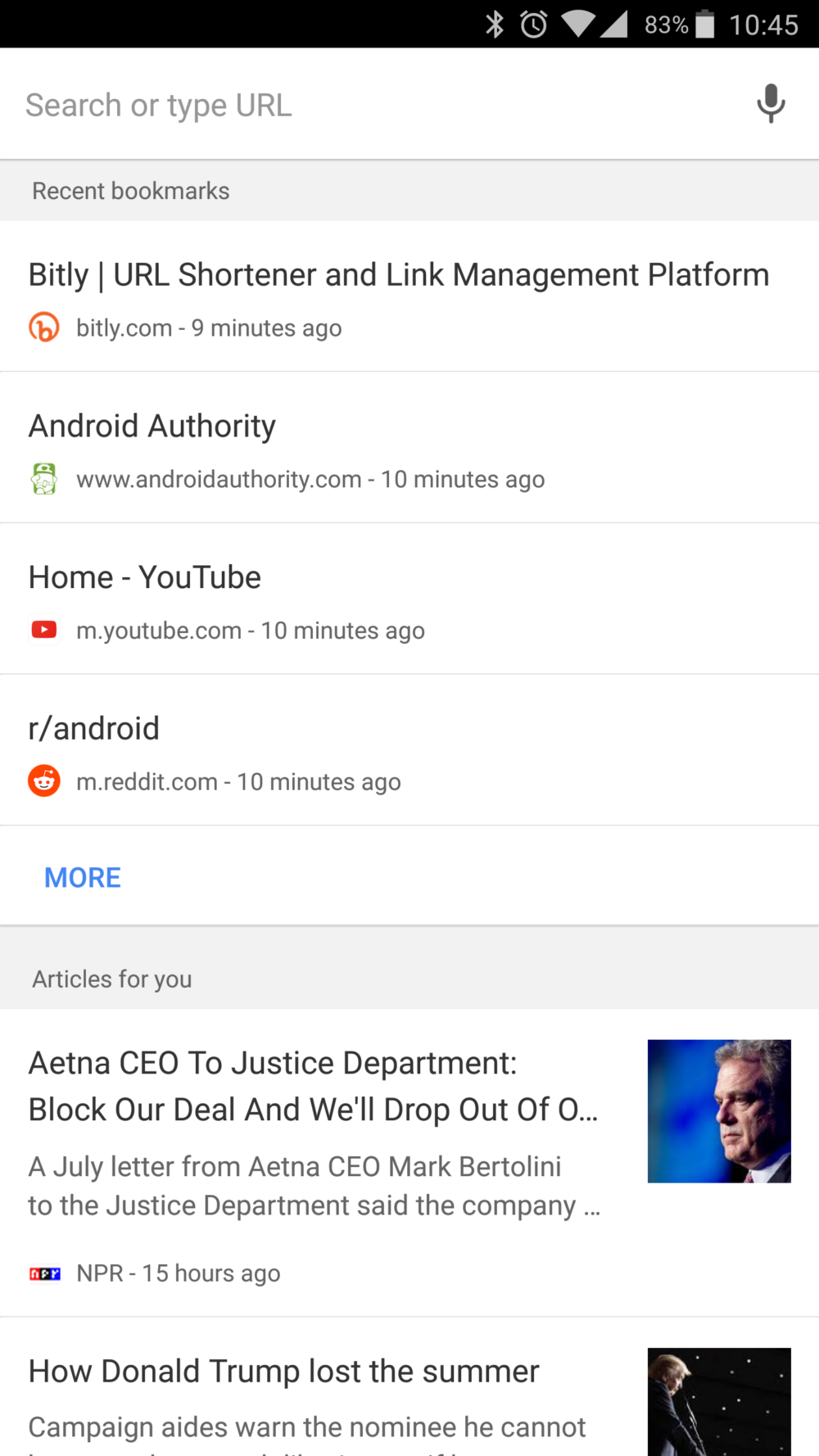Viewport: 819px width, 1456px height.
Task: Tap the Reddit alien icon
Action: tap(45, 780)
